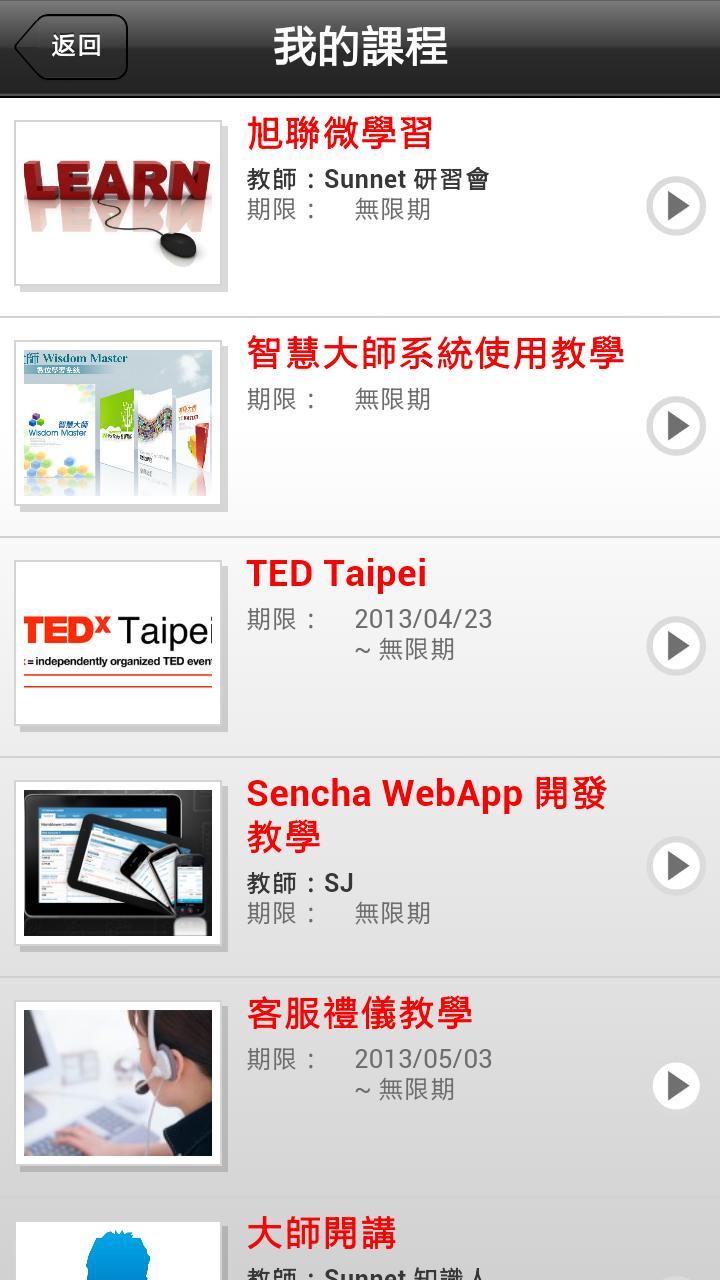720x1280 pixels.
Task: Play the TED Taipei course
Action: click(676, 646)
